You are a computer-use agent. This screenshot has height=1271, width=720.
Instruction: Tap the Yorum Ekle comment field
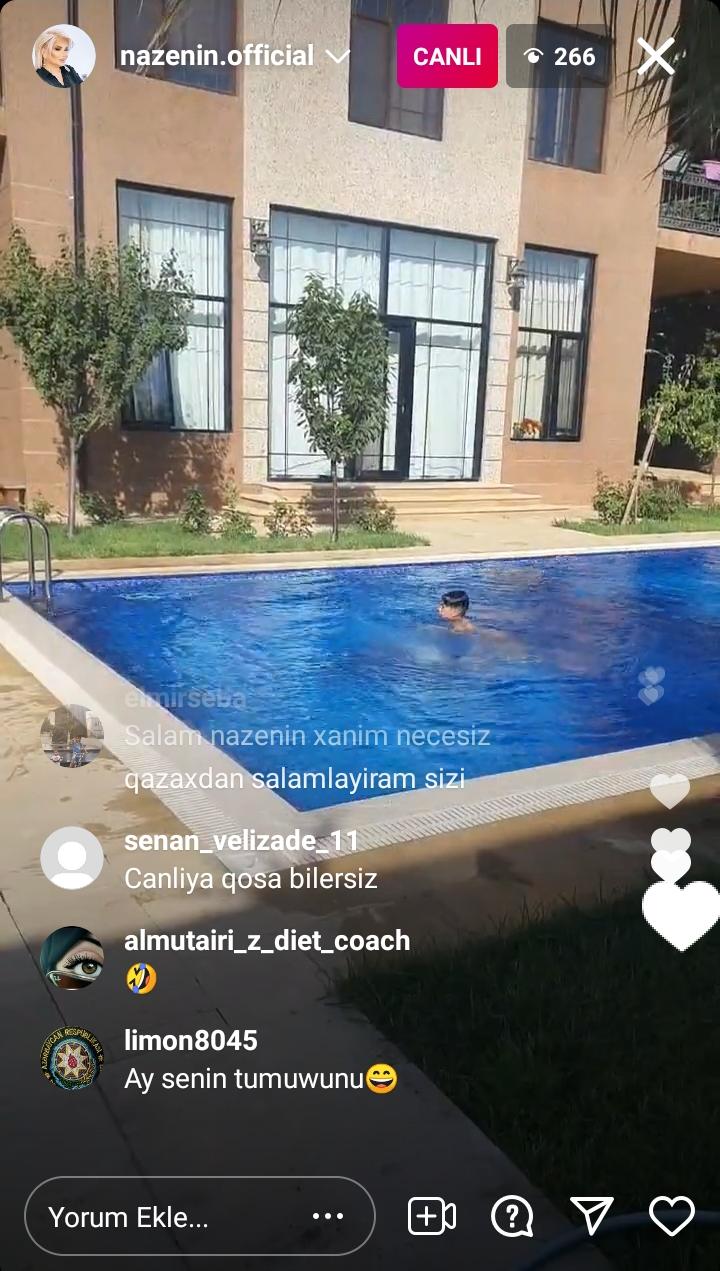[199, 1216]
